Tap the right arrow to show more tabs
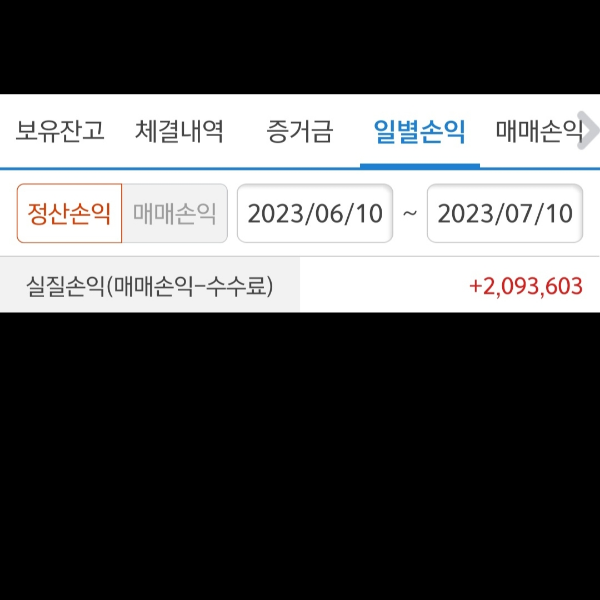 pyautogui.click(x=589, y=131)
